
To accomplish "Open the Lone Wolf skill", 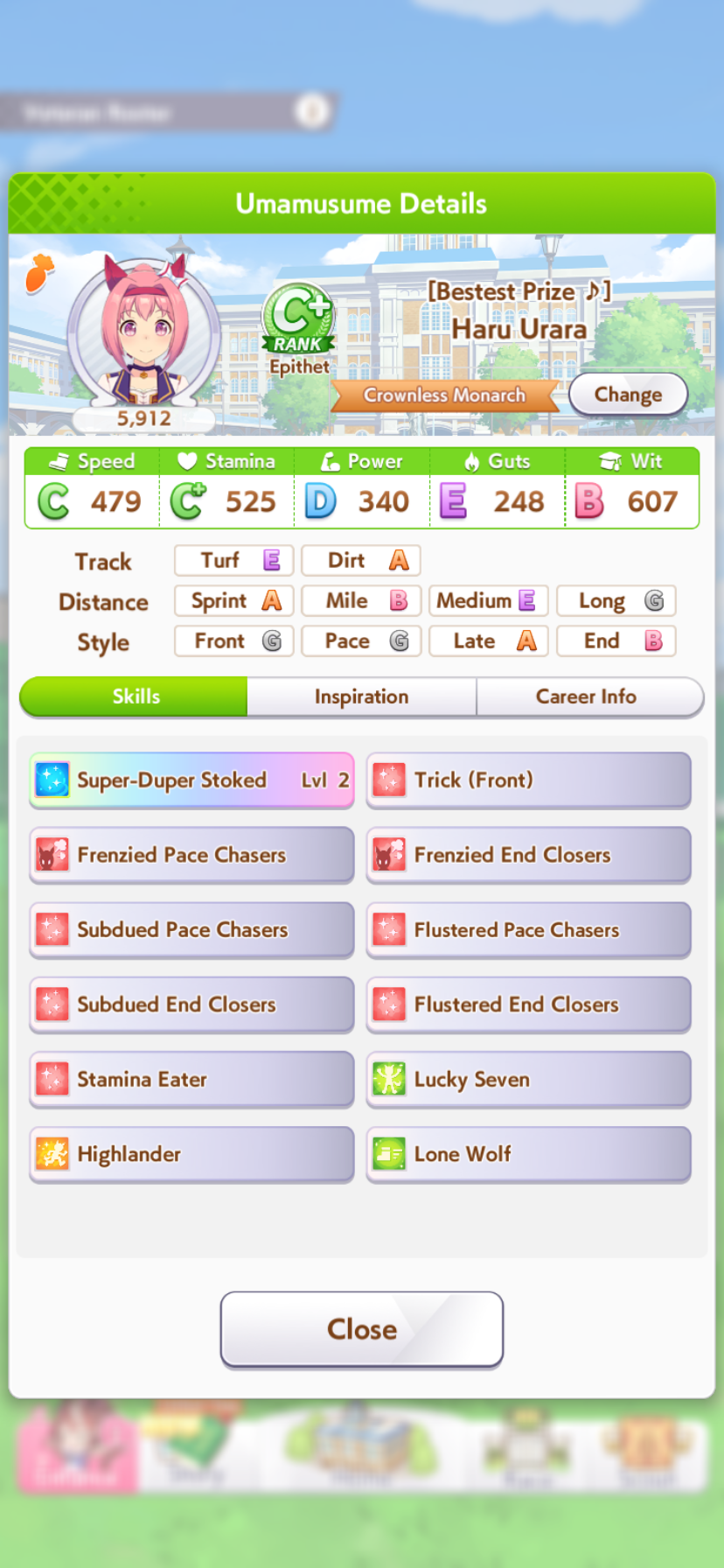I will (x=528, y=1154).
